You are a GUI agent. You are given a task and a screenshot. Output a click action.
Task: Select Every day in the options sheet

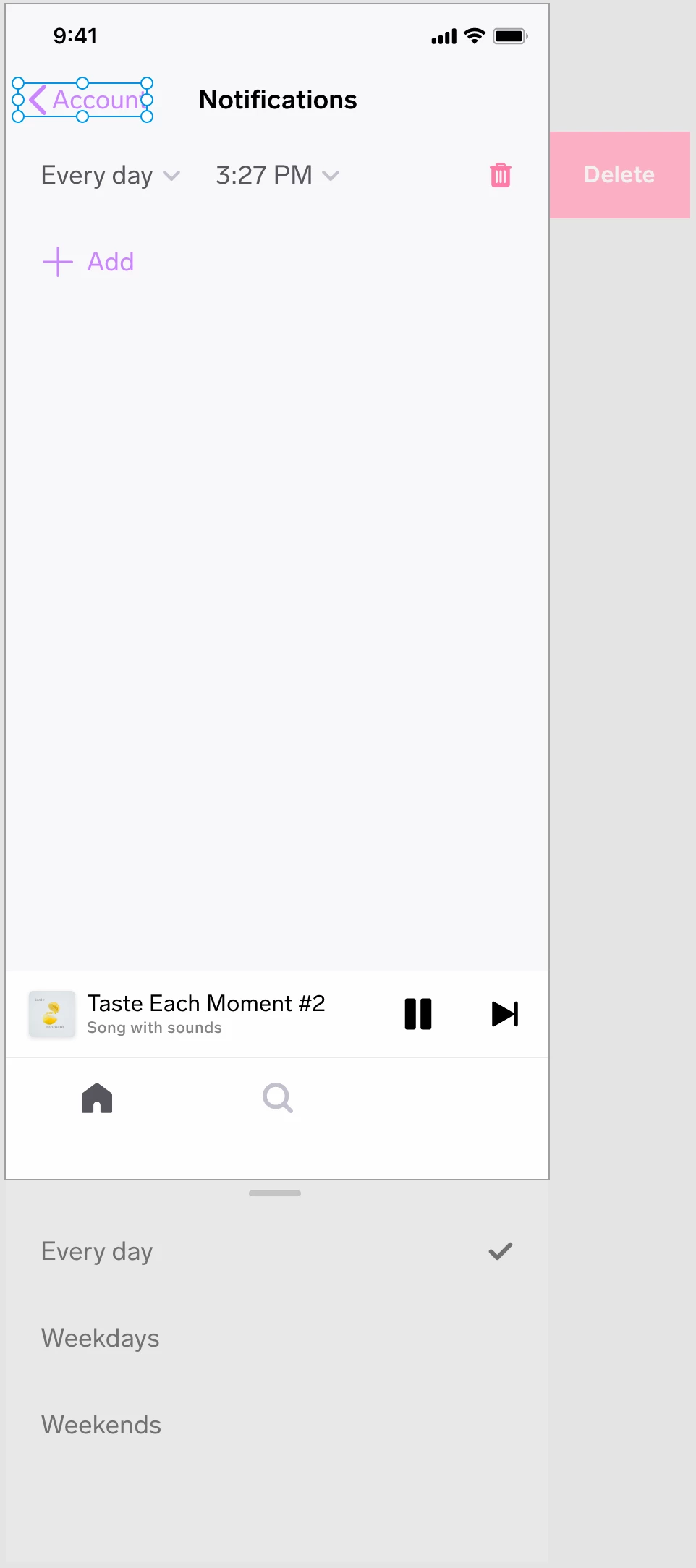click(97, 1251)
